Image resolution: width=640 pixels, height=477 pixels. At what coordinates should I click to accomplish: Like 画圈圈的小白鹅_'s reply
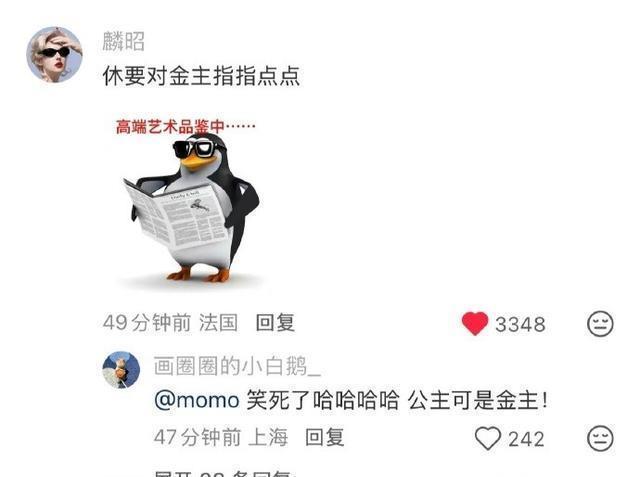[487, 438]
